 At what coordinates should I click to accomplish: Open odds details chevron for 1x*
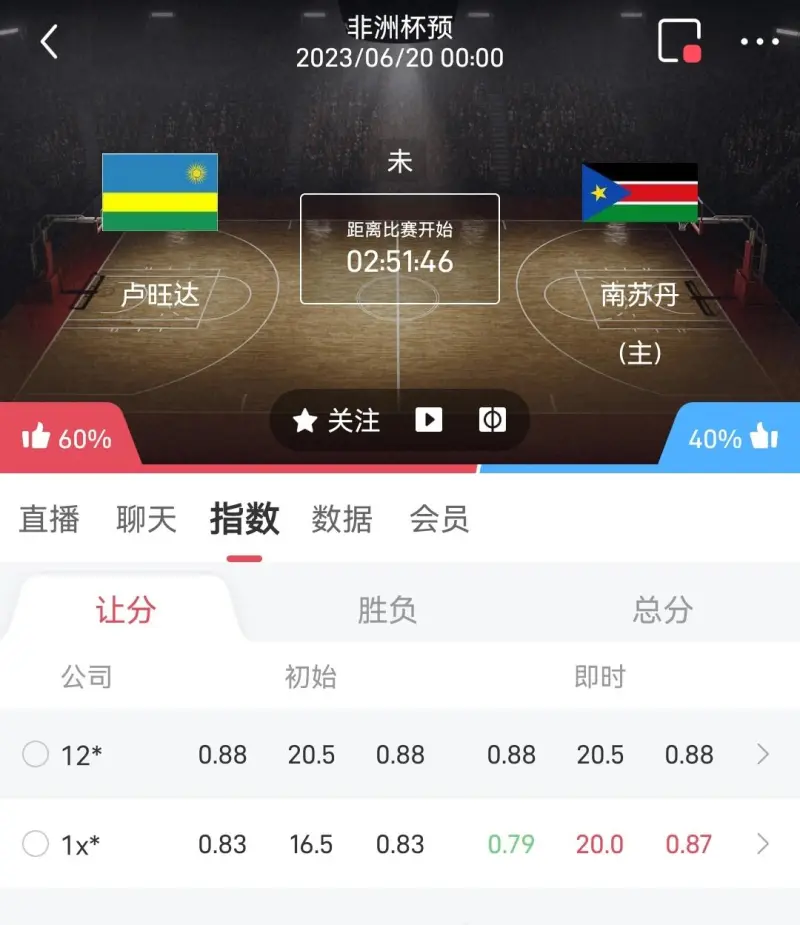point(762,844)
